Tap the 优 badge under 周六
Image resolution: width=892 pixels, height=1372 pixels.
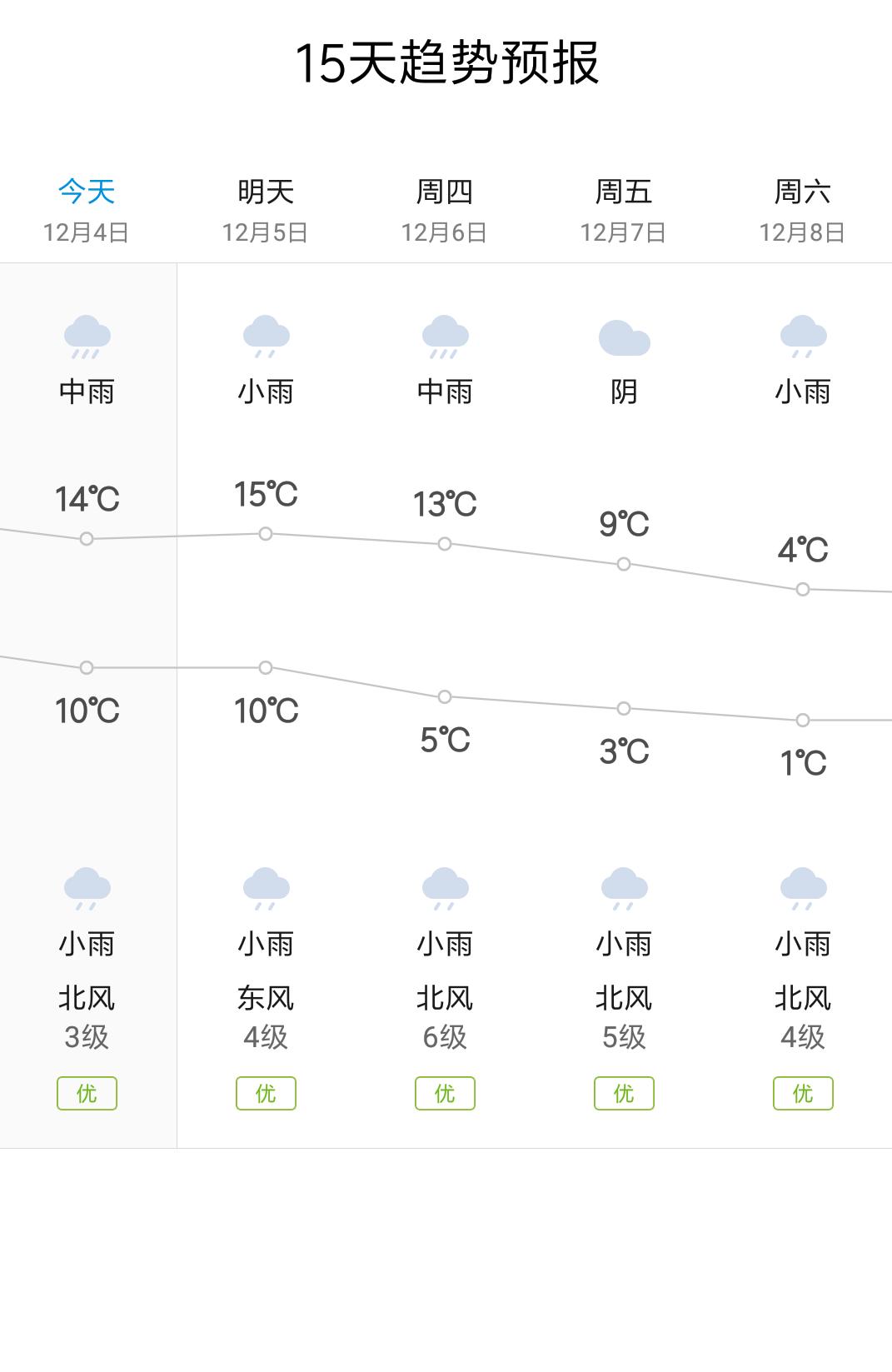[x=802, y=1091]
